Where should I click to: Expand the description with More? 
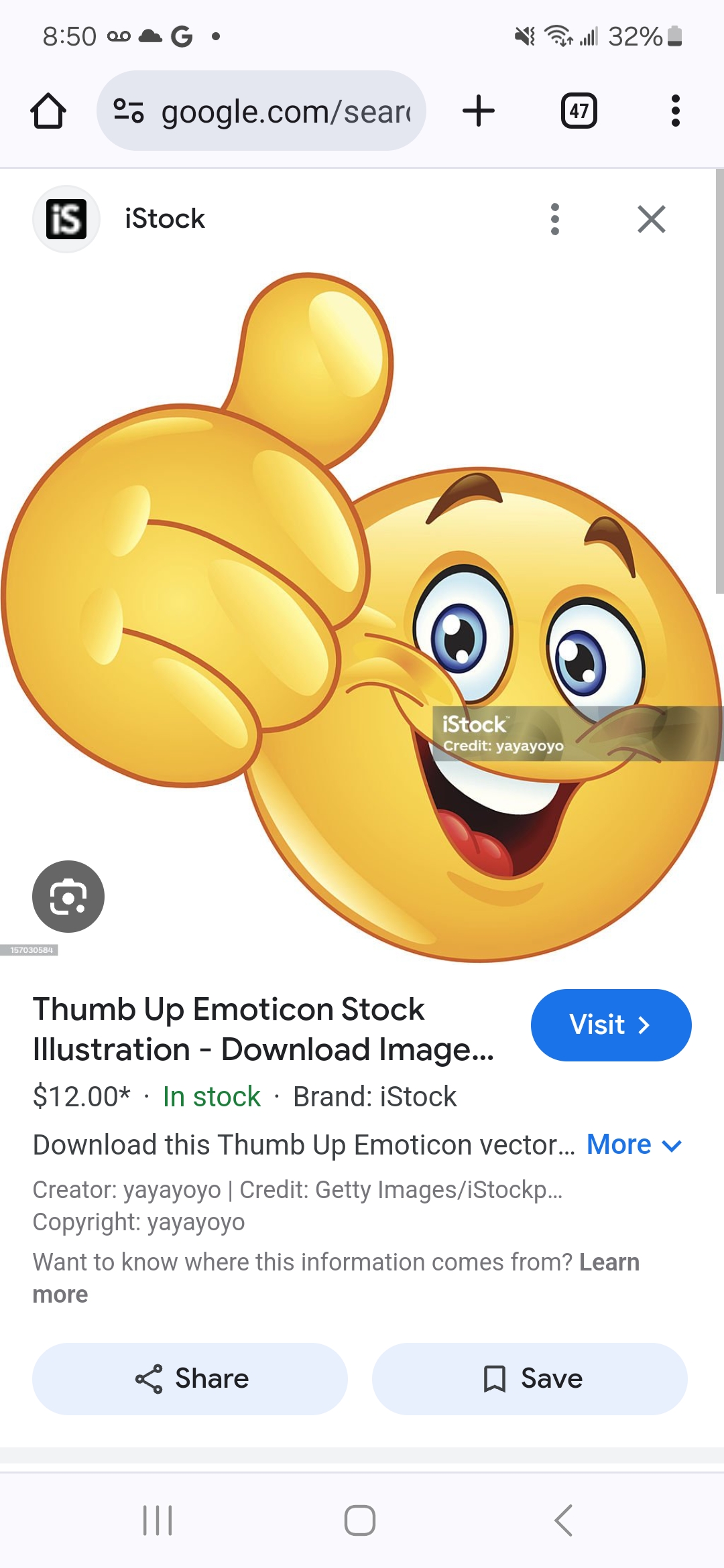click(x=633, y=1145)
